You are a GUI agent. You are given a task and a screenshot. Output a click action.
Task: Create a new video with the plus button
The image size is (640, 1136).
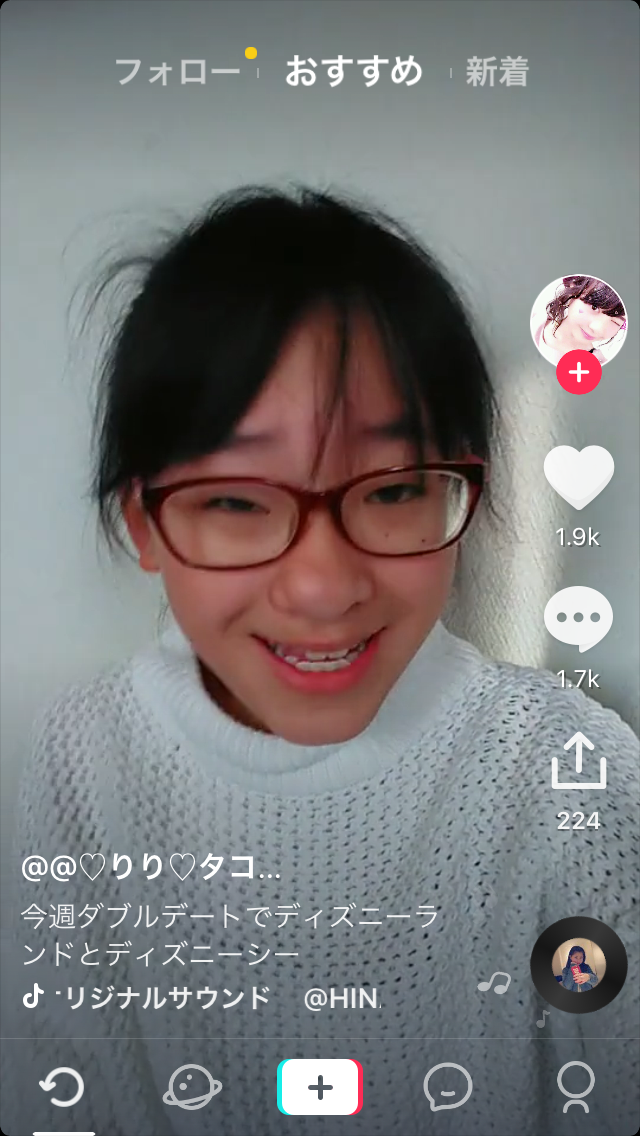click(x=320, y=1086)
